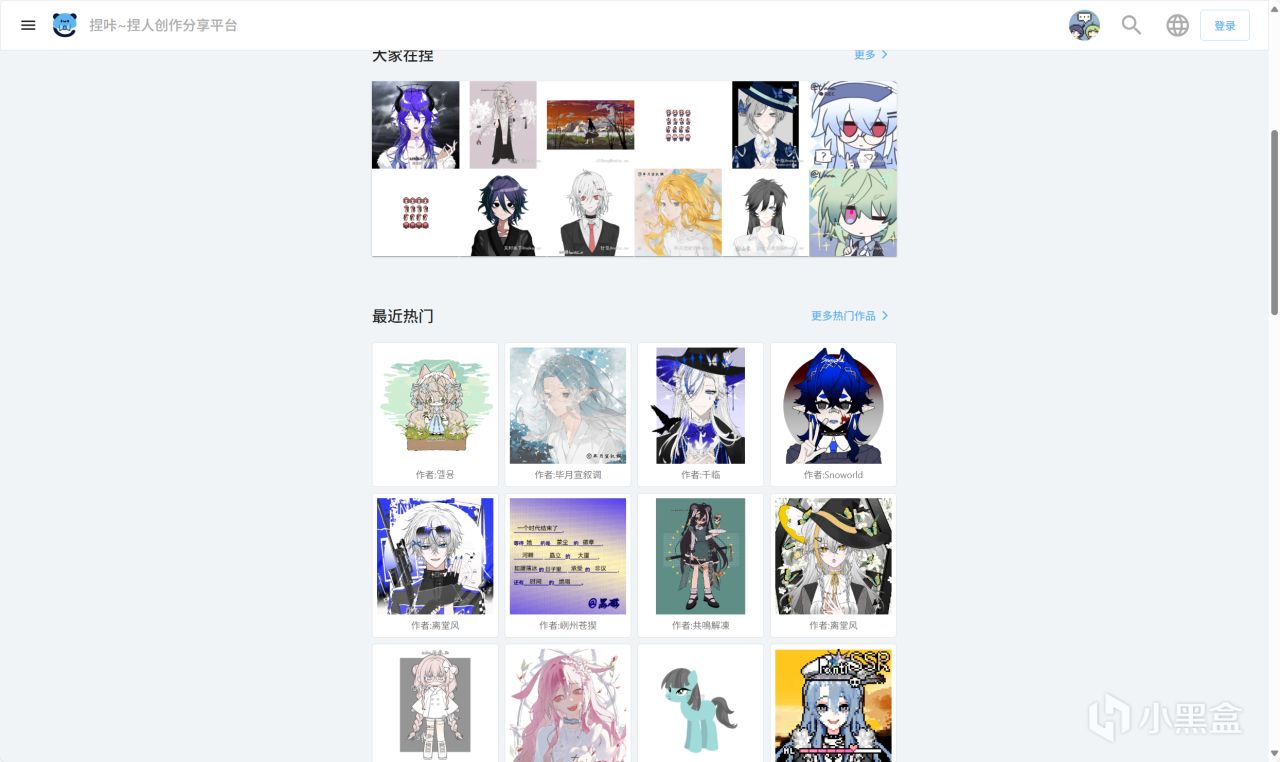Viewport: 1280px width, 762px height.
Task: Open the green-haired chibi image in 大家在捏
Action: point(853,212)
